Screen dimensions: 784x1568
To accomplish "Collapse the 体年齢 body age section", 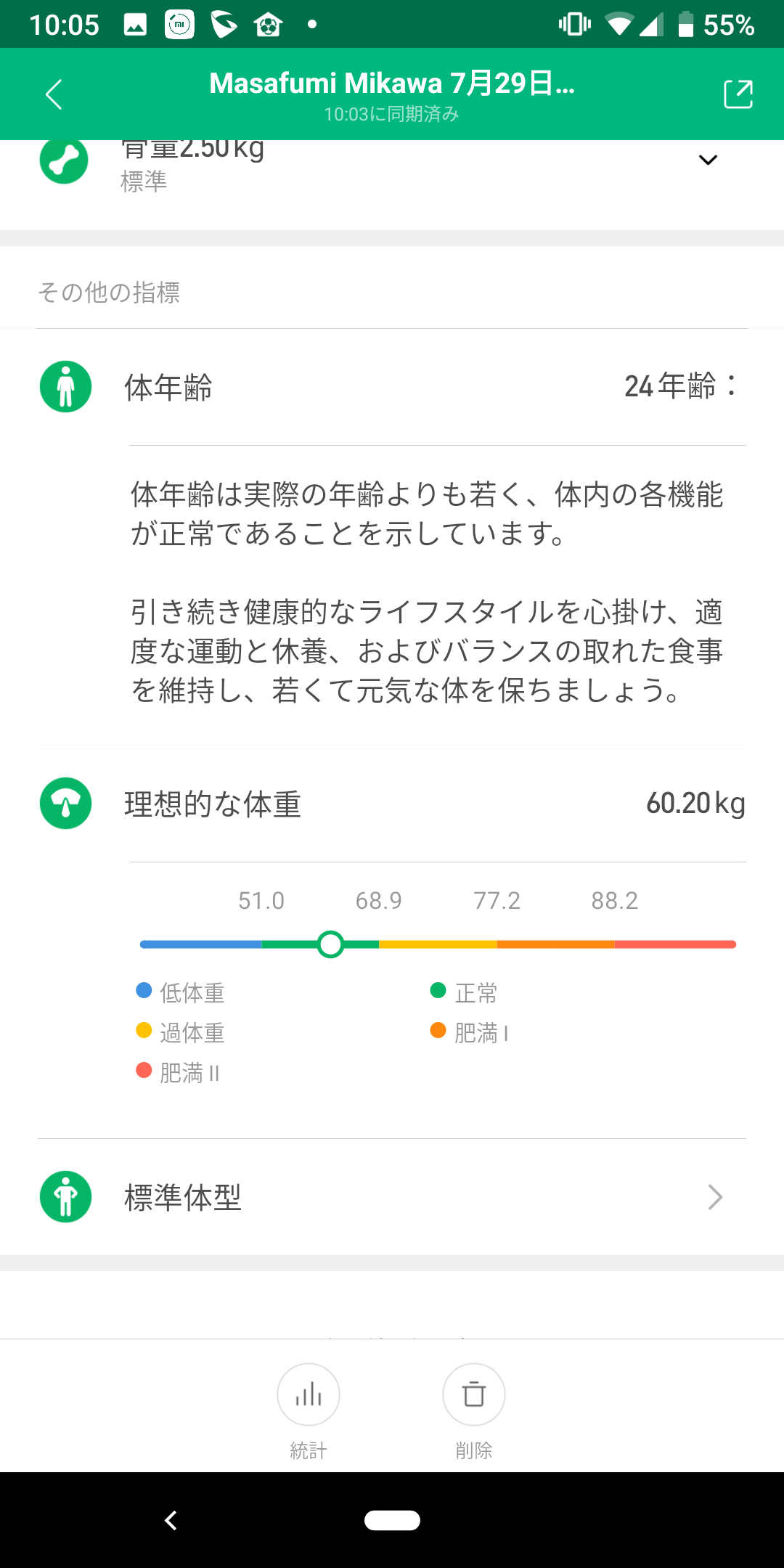I will click(x=392, y=386).
